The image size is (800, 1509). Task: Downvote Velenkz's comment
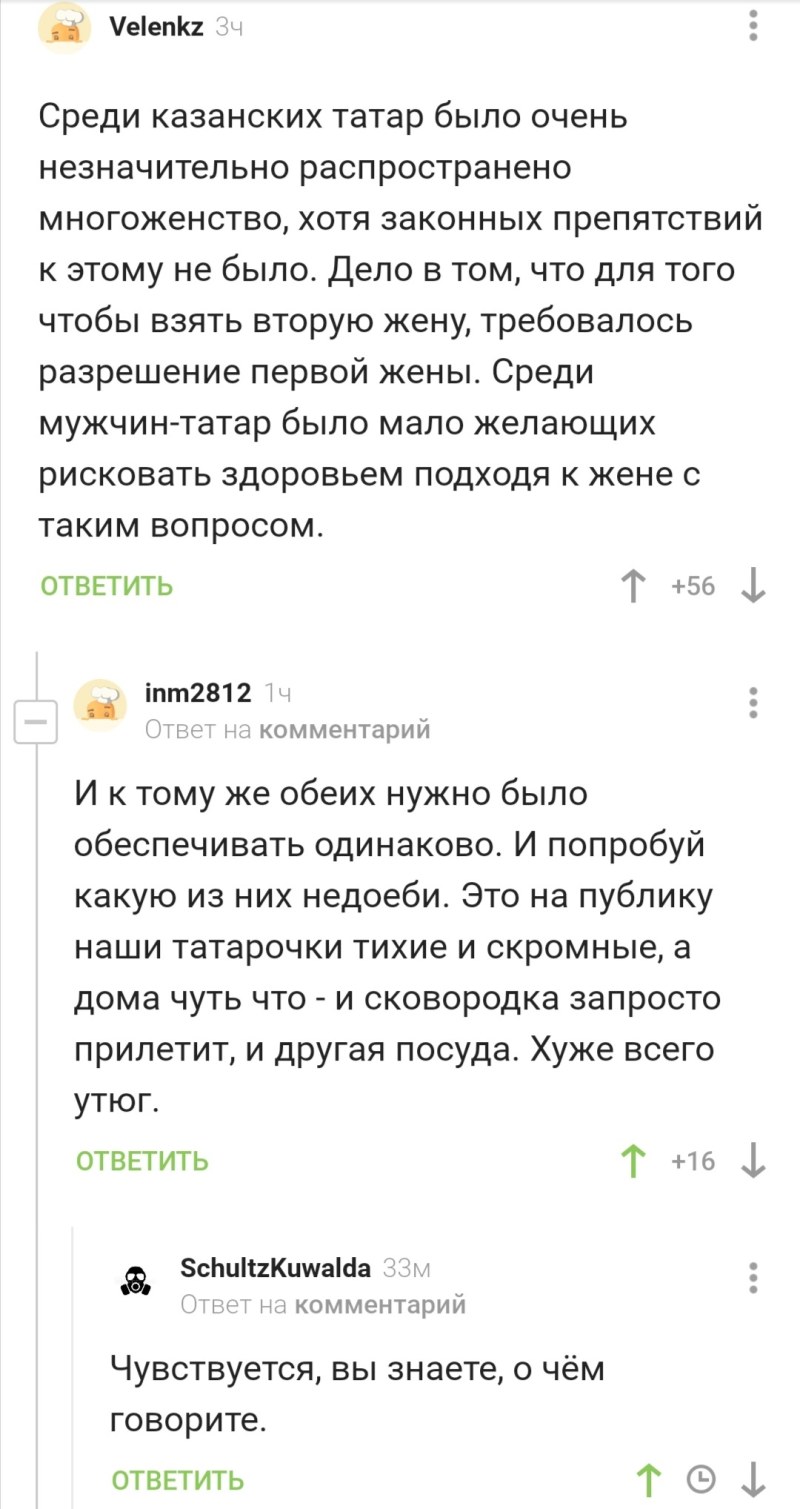(753, 587)
